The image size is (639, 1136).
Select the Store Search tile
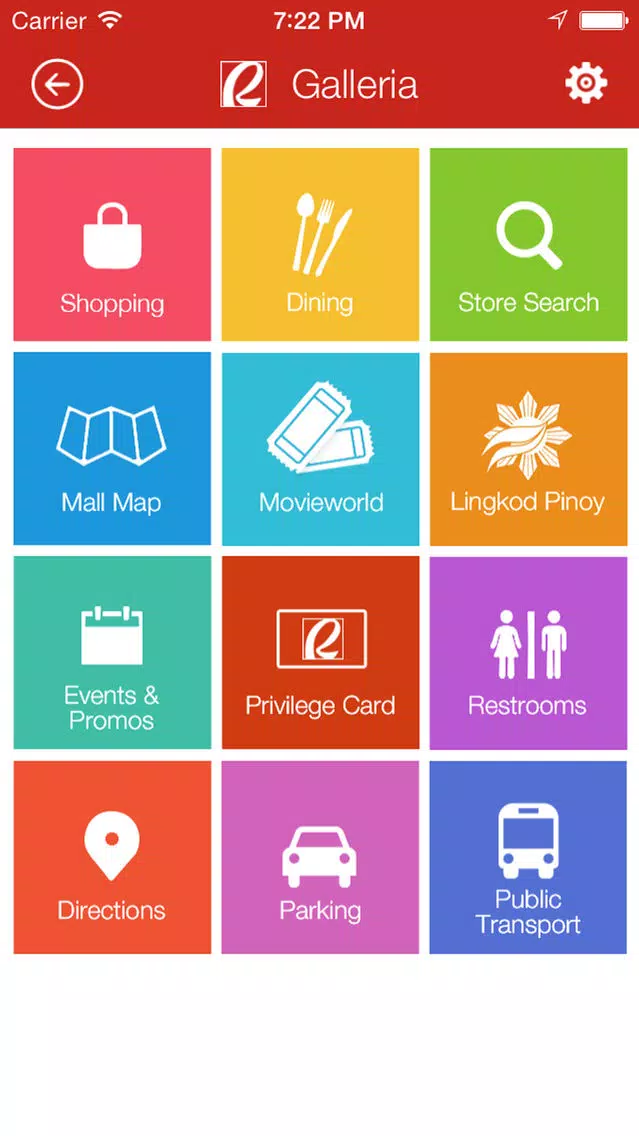click(x=528, y=244)
